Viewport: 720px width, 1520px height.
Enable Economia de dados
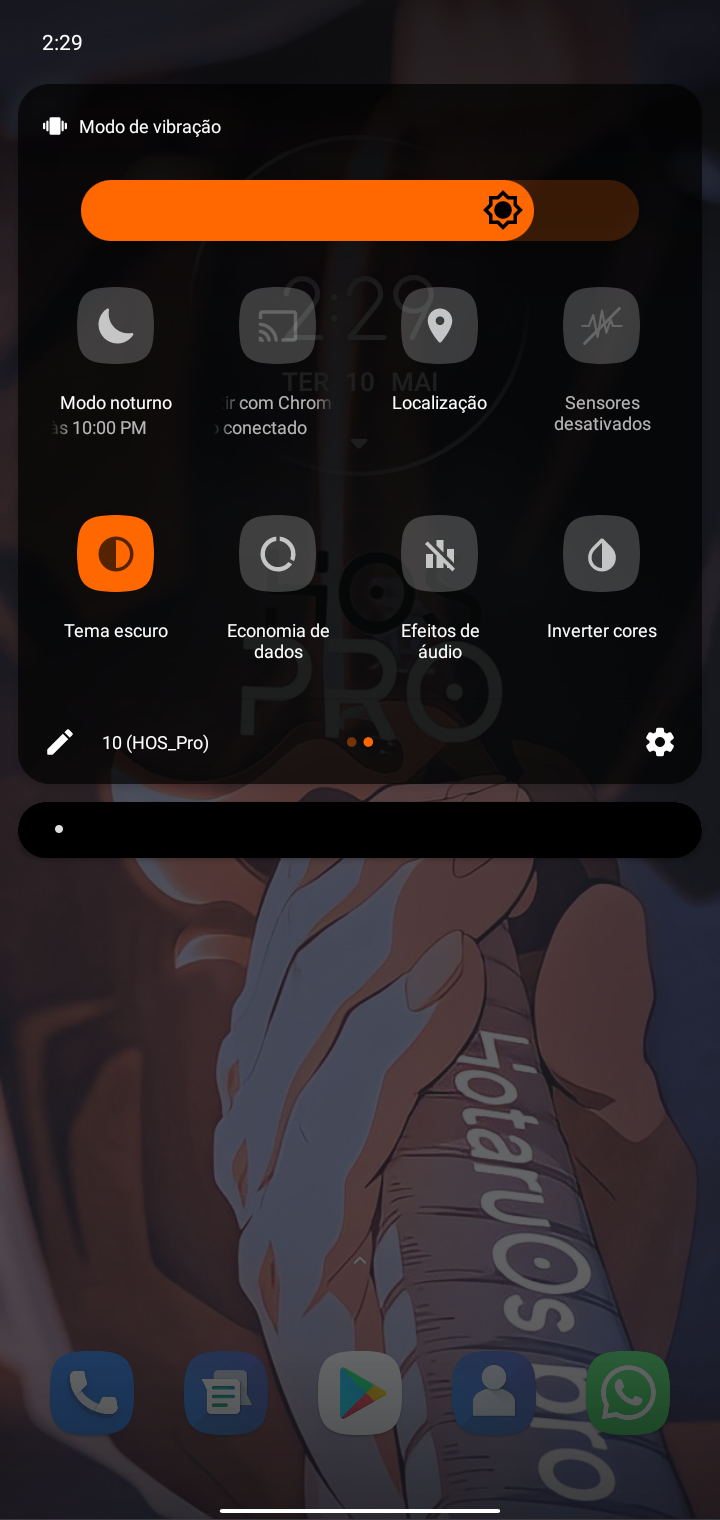[x=277, y=554]
